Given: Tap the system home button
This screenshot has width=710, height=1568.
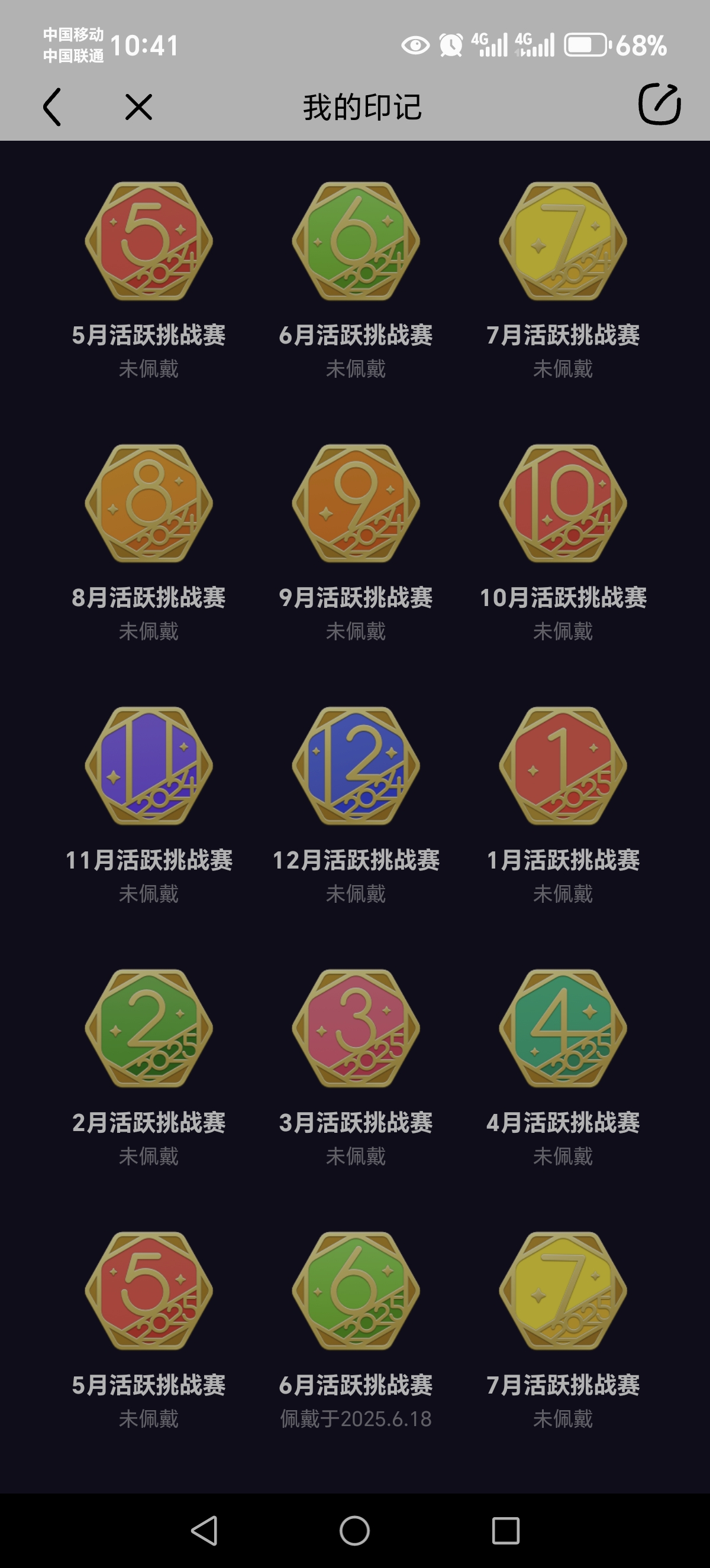Looking at the screenshot, I should 354,1530.
